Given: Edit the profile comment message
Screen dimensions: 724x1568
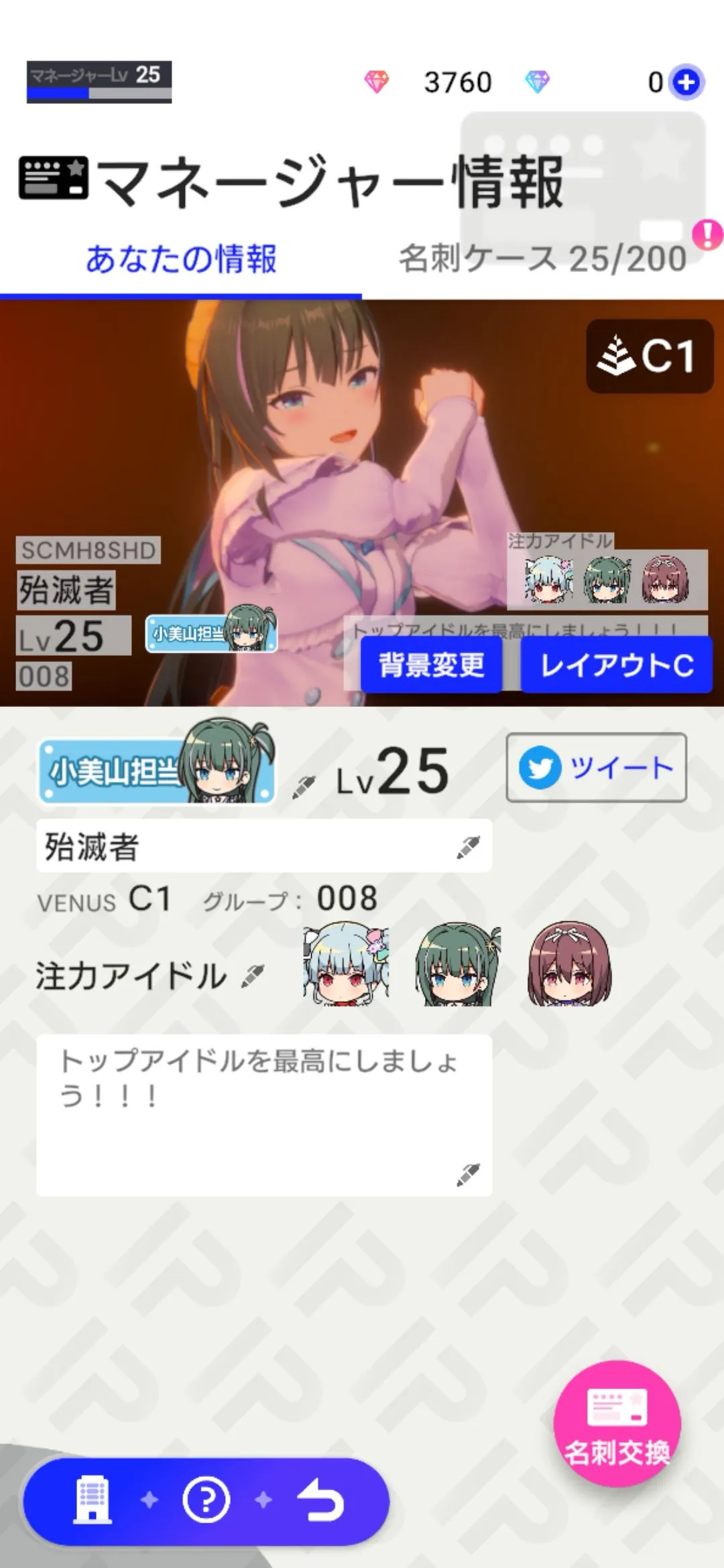Looking at the screenshot, I should click(468, 1174).
